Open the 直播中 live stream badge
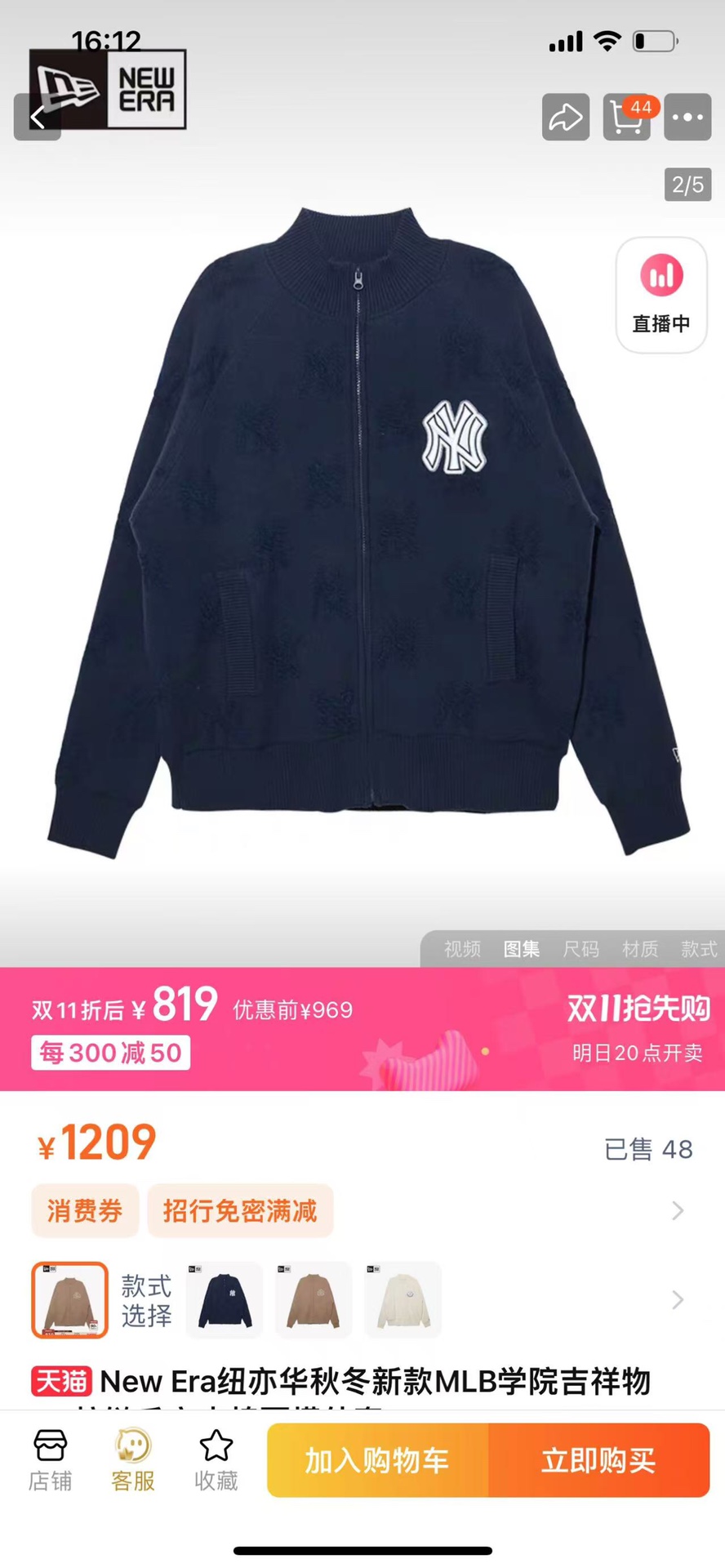 point(661,295)
